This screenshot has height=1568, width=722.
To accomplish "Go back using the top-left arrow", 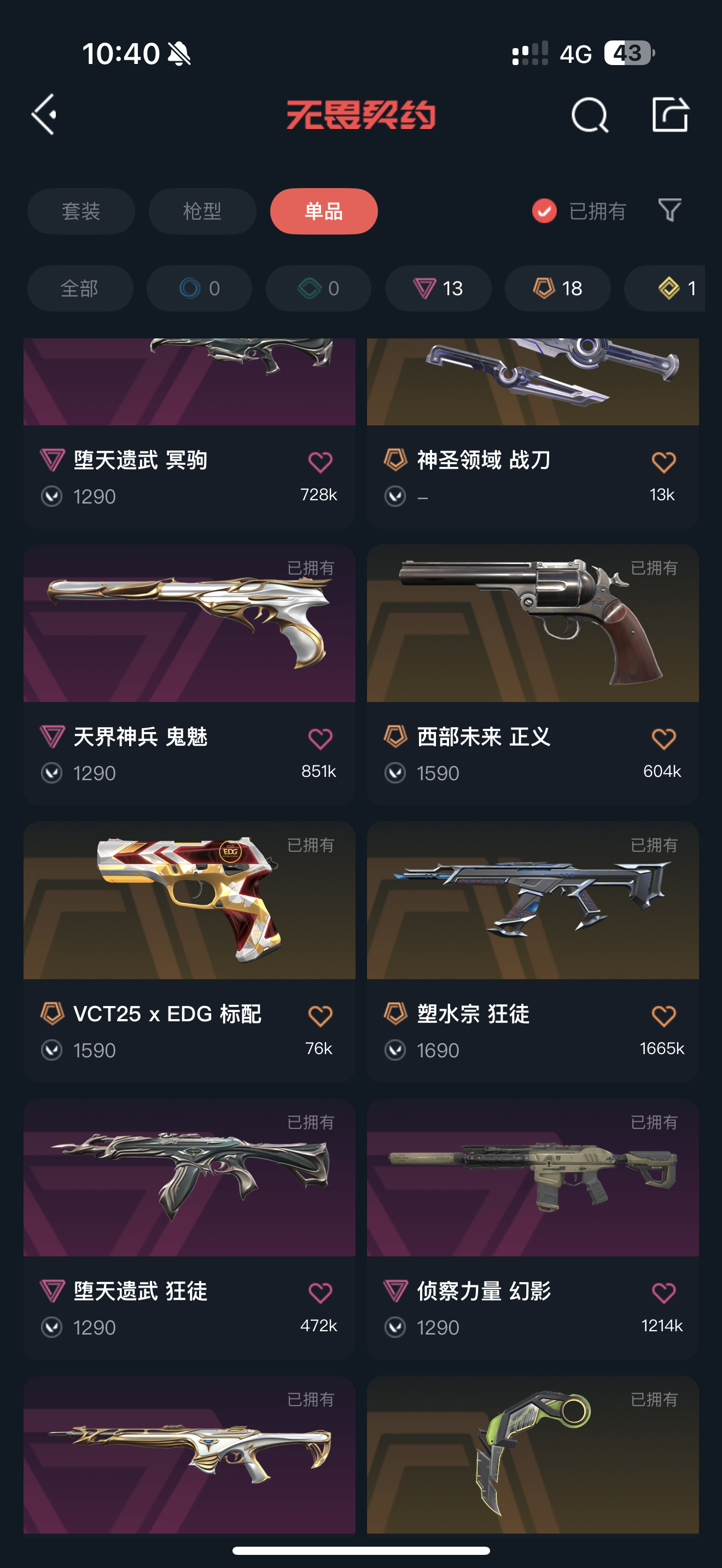I will [45, 114].
